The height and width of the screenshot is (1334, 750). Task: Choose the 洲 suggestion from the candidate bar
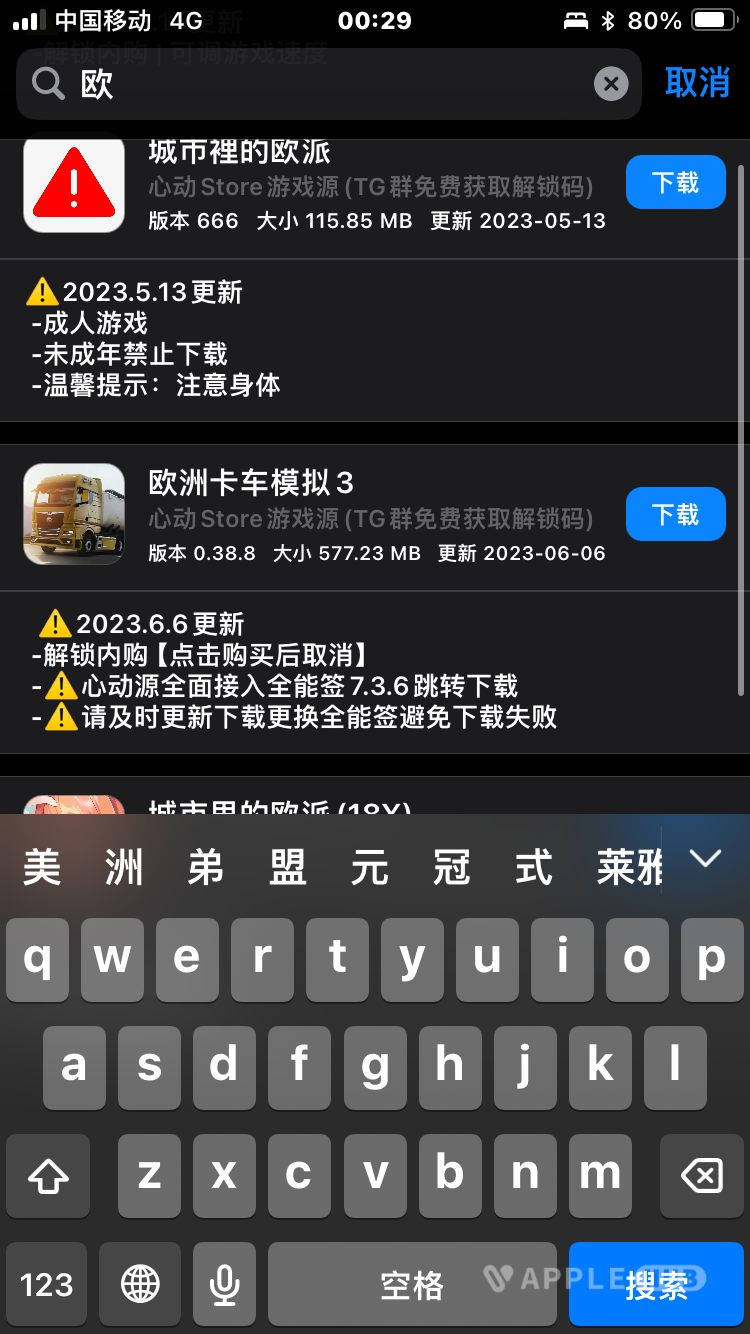coord(122,866)
